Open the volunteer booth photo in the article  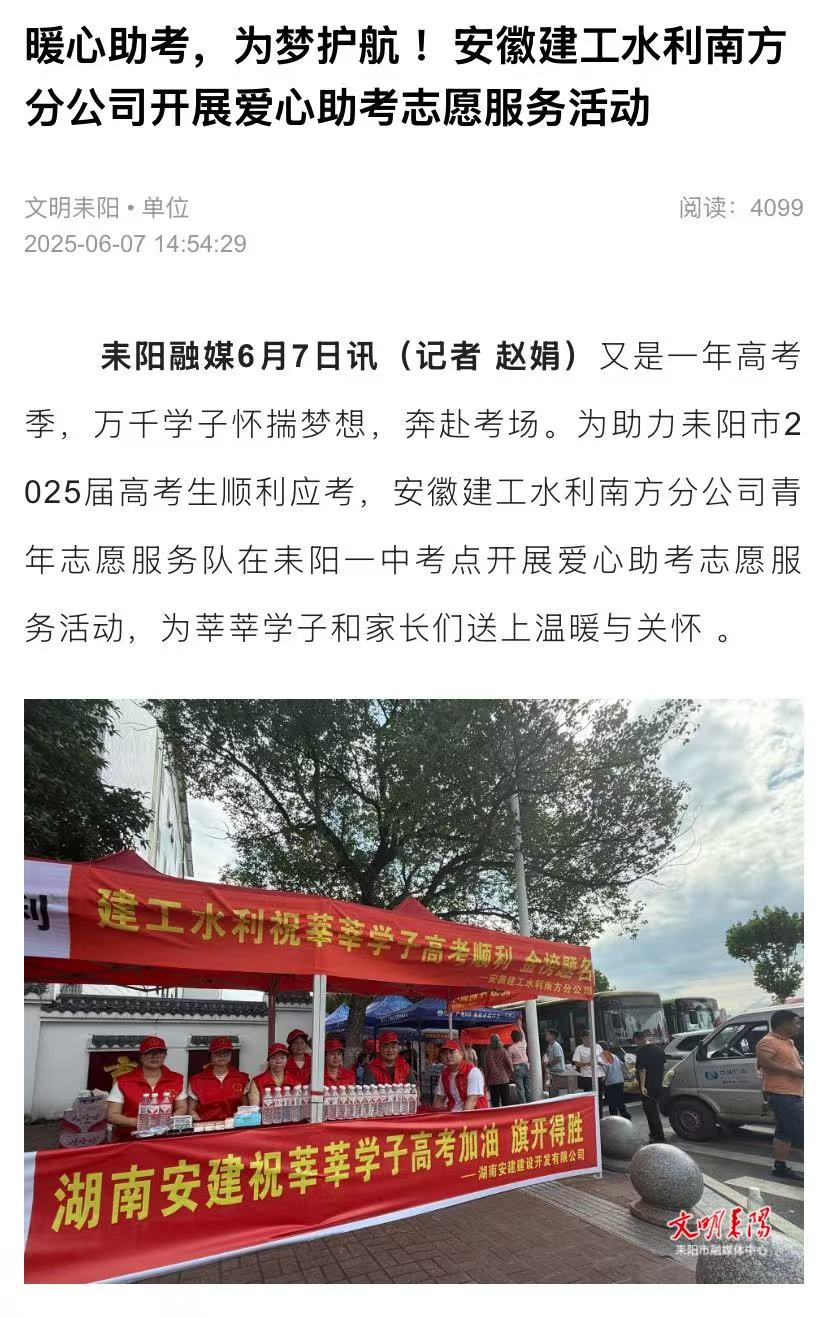coord(413,990)
